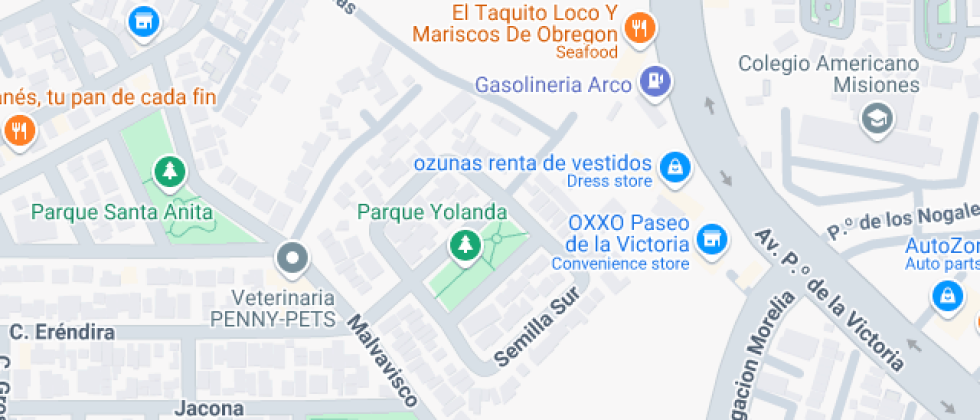Open Colegio Americano Misiones school marker
The image size is (980, 420).
click(x=877, y=117)
